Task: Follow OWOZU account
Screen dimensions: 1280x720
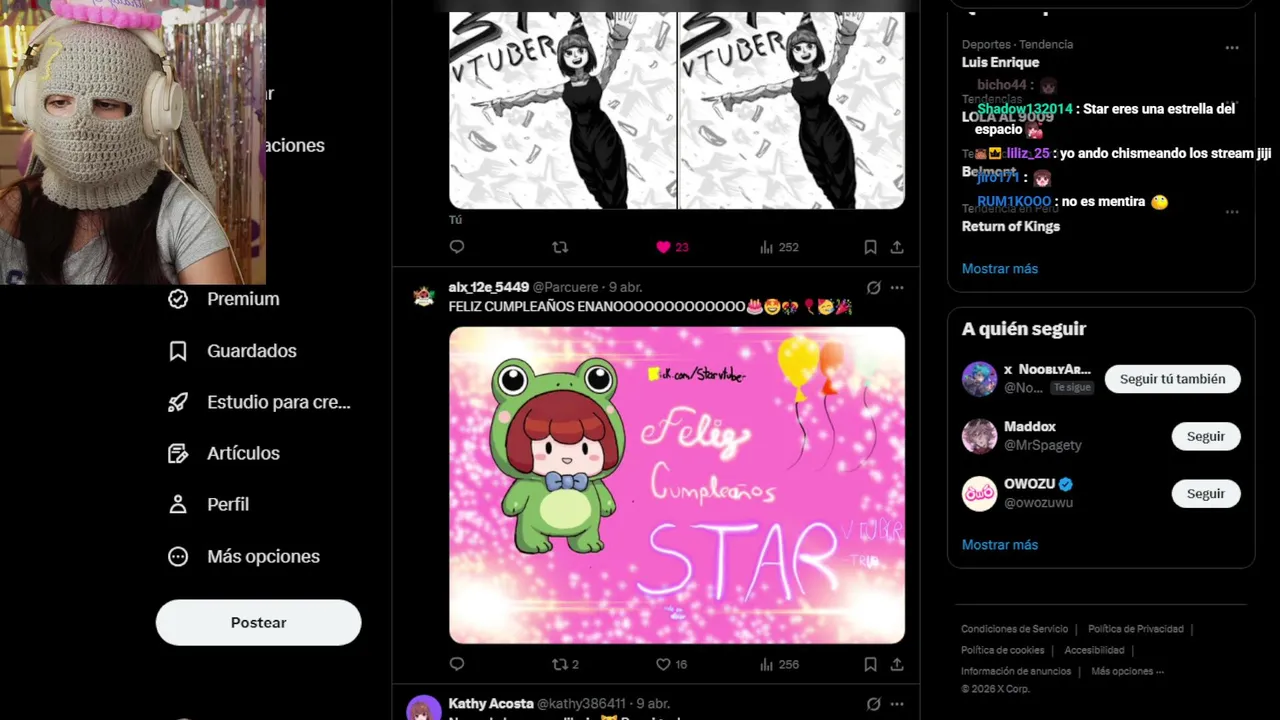Action: 1205,494
